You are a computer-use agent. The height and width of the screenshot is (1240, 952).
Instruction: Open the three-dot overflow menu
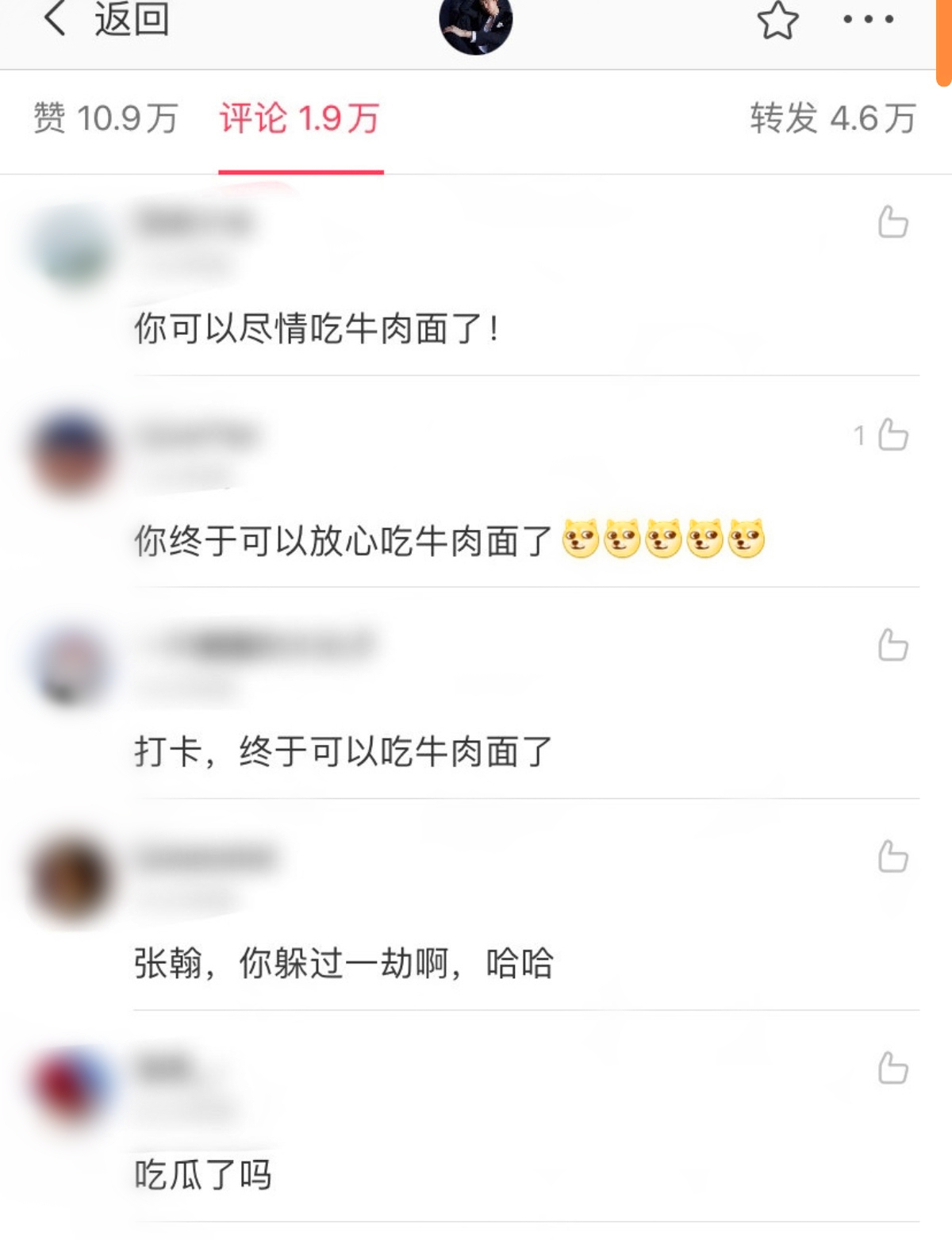tap(868, 19)
